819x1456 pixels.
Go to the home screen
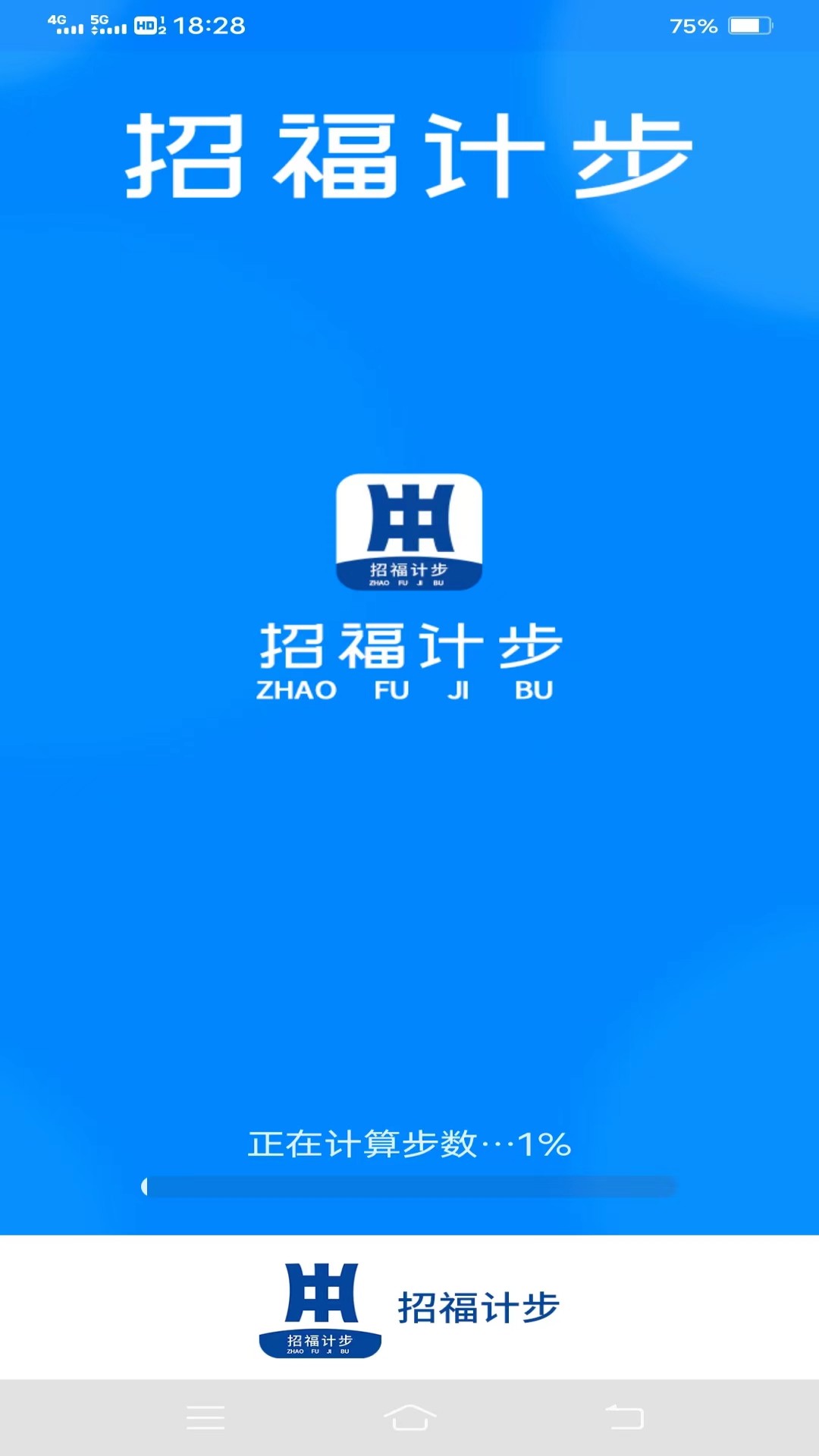(x=409, y=1417)
